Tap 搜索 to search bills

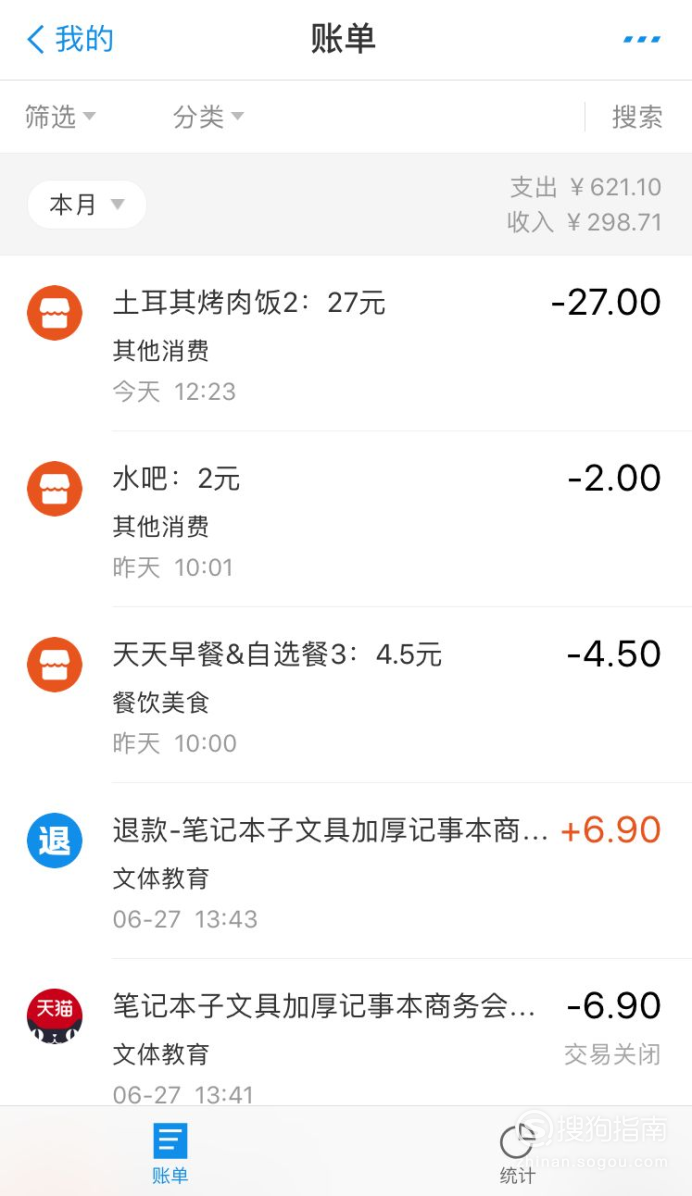click(x=637, y=117)
